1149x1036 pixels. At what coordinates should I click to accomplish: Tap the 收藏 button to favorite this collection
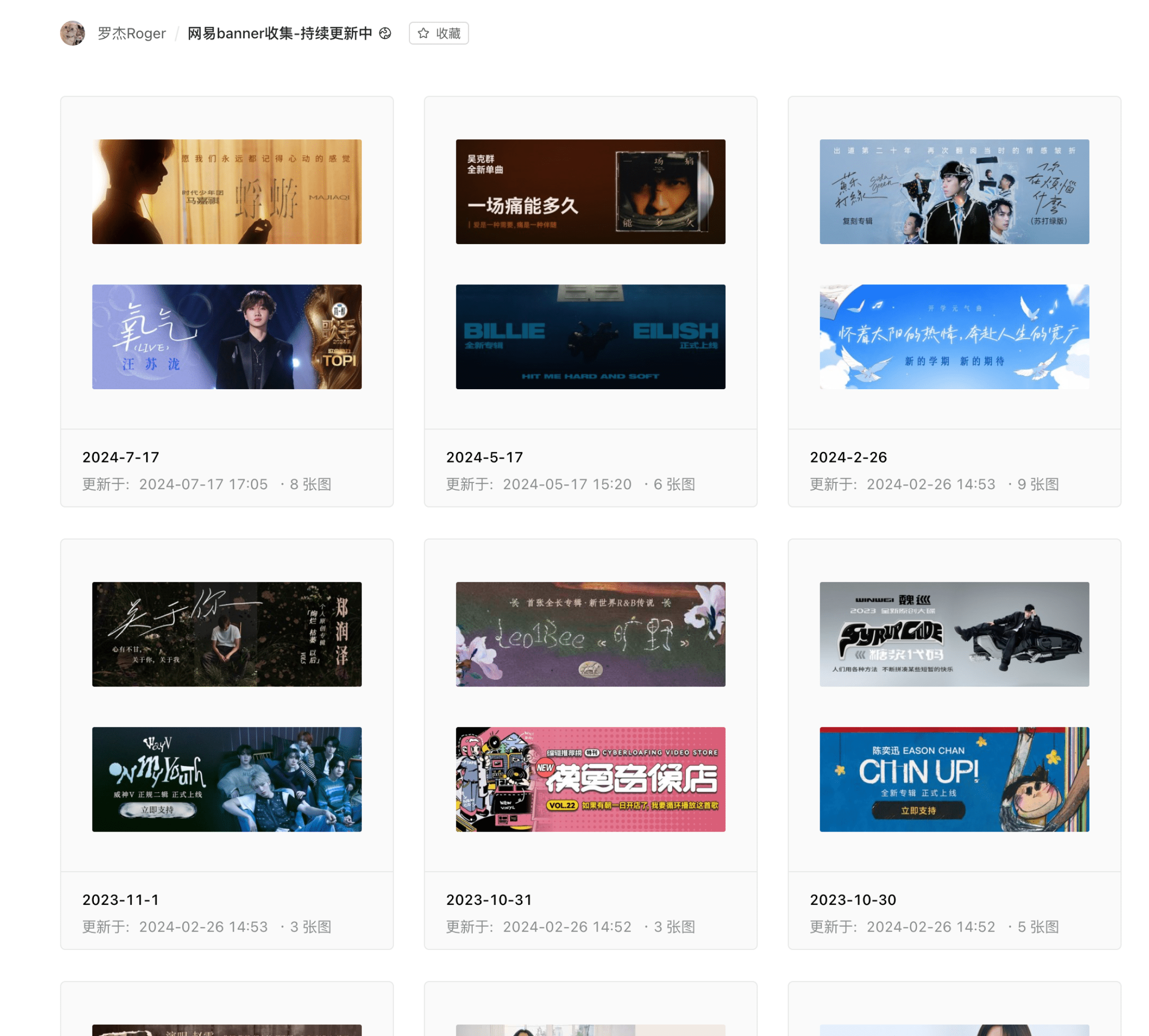click(438, 33)
